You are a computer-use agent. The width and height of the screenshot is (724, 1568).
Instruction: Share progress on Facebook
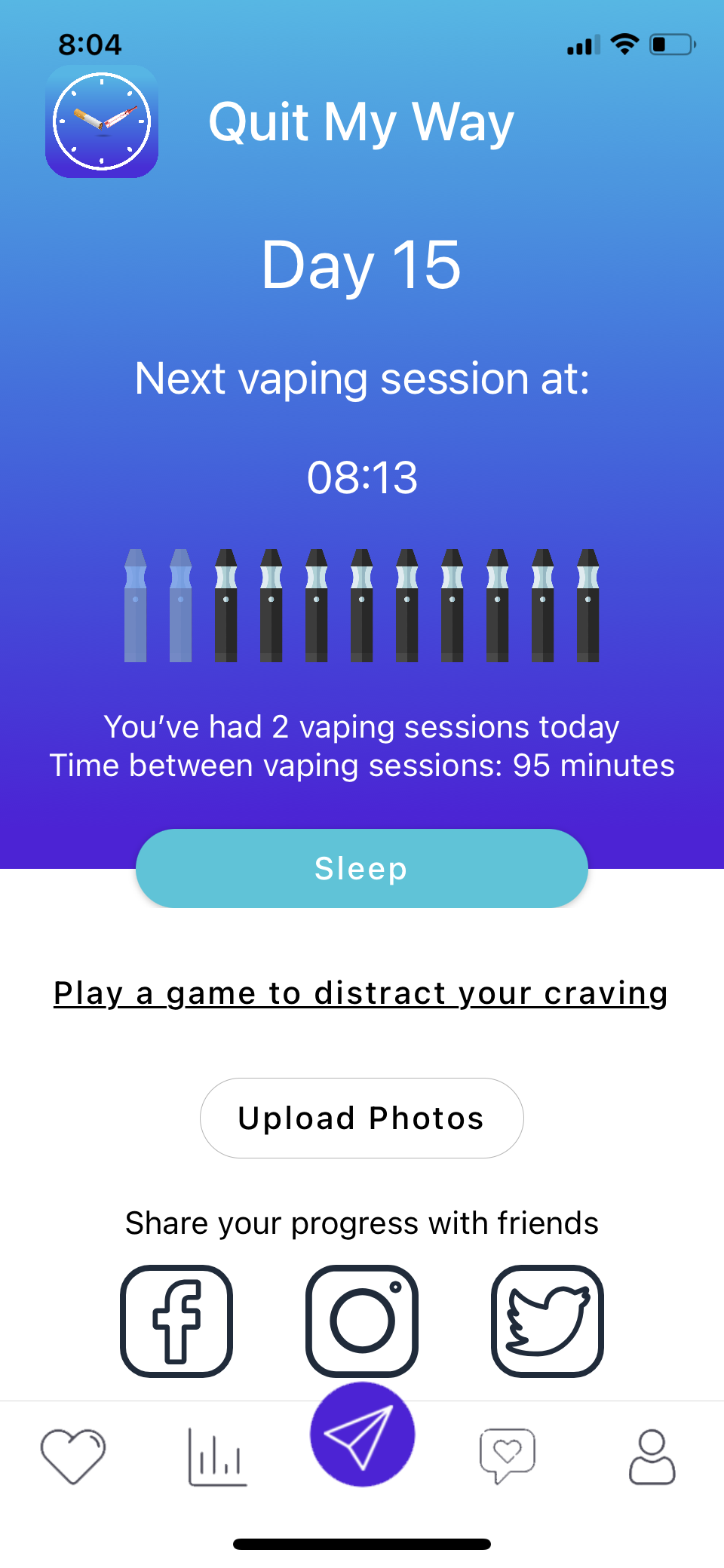(x=176, y=1321)
